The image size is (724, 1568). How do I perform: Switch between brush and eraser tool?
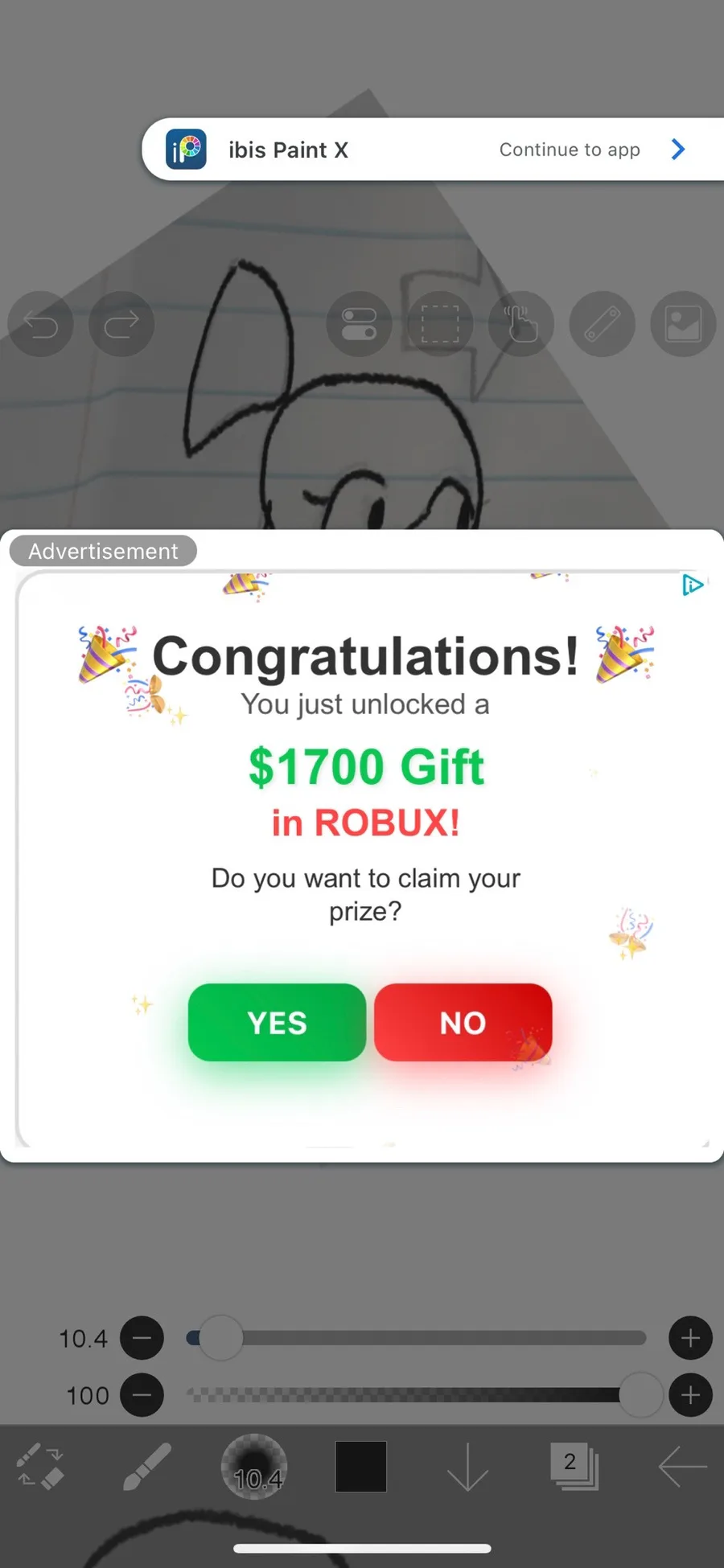coord(40,1467)
